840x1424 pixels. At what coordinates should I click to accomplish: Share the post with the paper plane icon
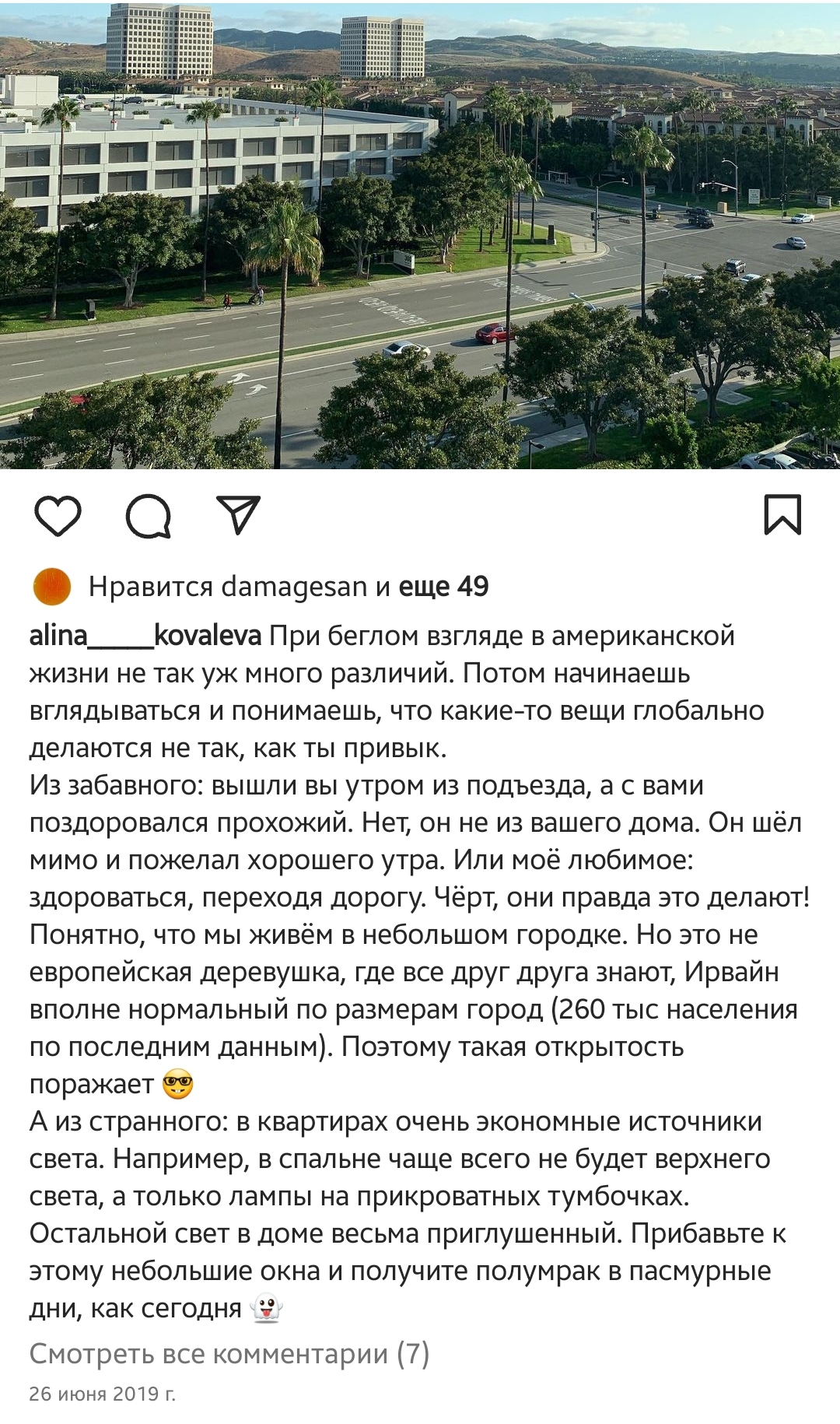[238, 515]
